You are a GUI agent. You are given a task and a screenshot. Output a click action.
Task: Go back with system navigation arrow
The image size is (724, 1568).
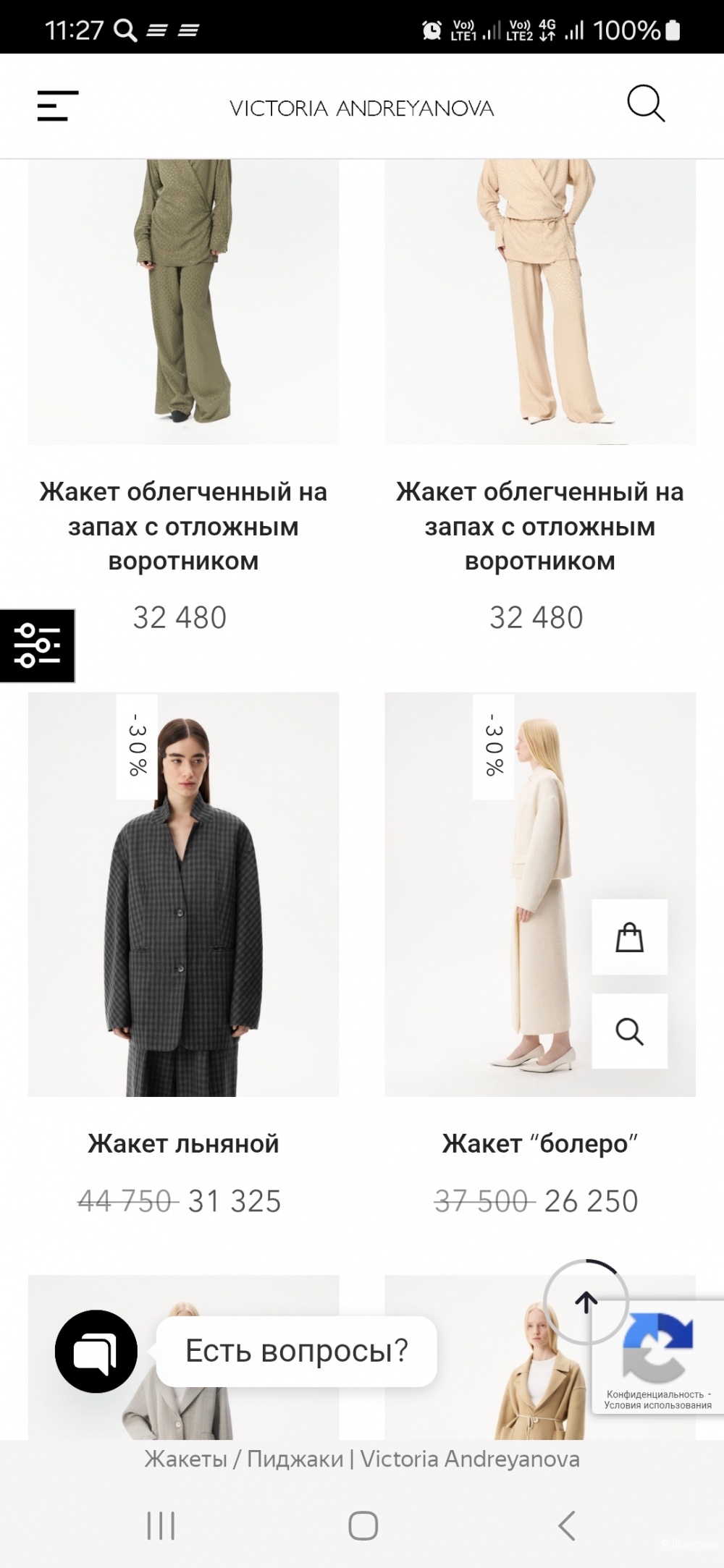tap(566, 1525)
